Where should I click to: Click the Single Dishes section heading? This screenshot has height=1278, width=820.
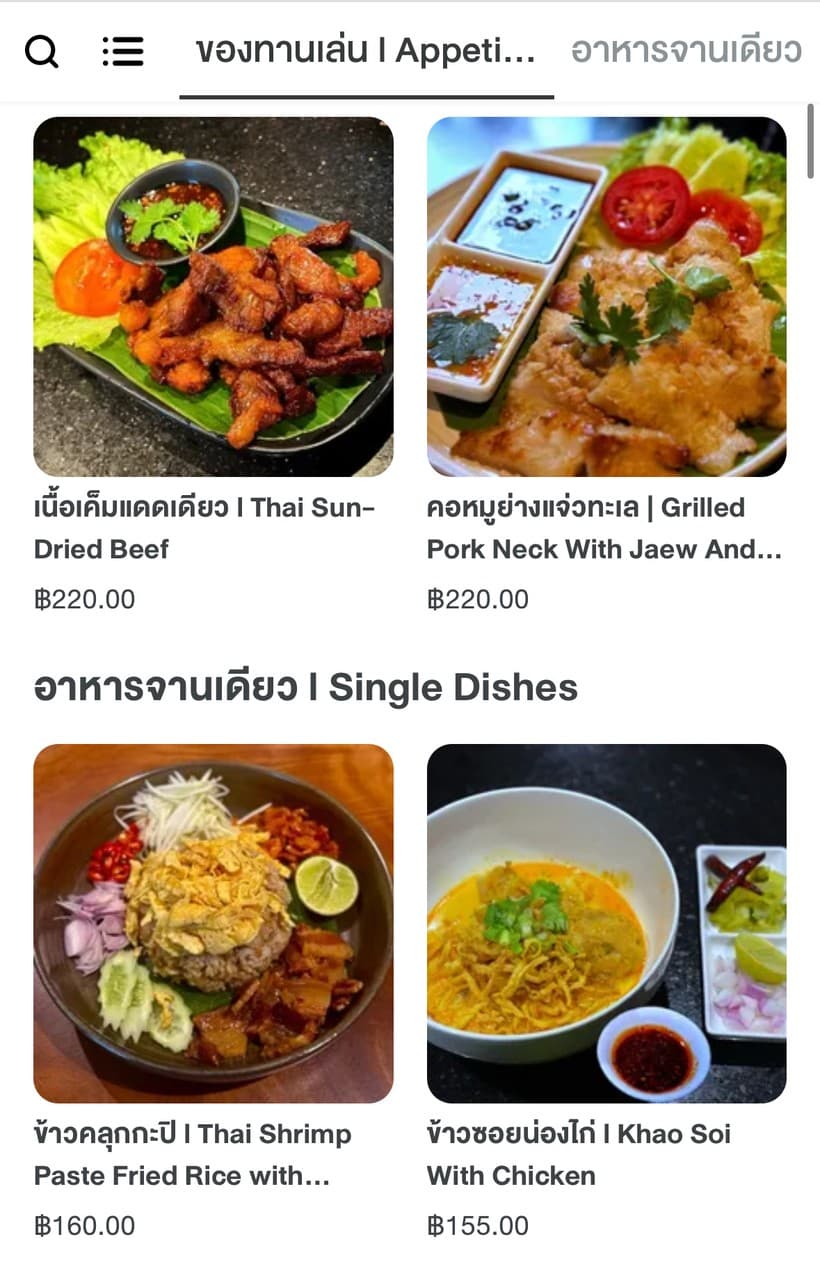tap(303, 686)
